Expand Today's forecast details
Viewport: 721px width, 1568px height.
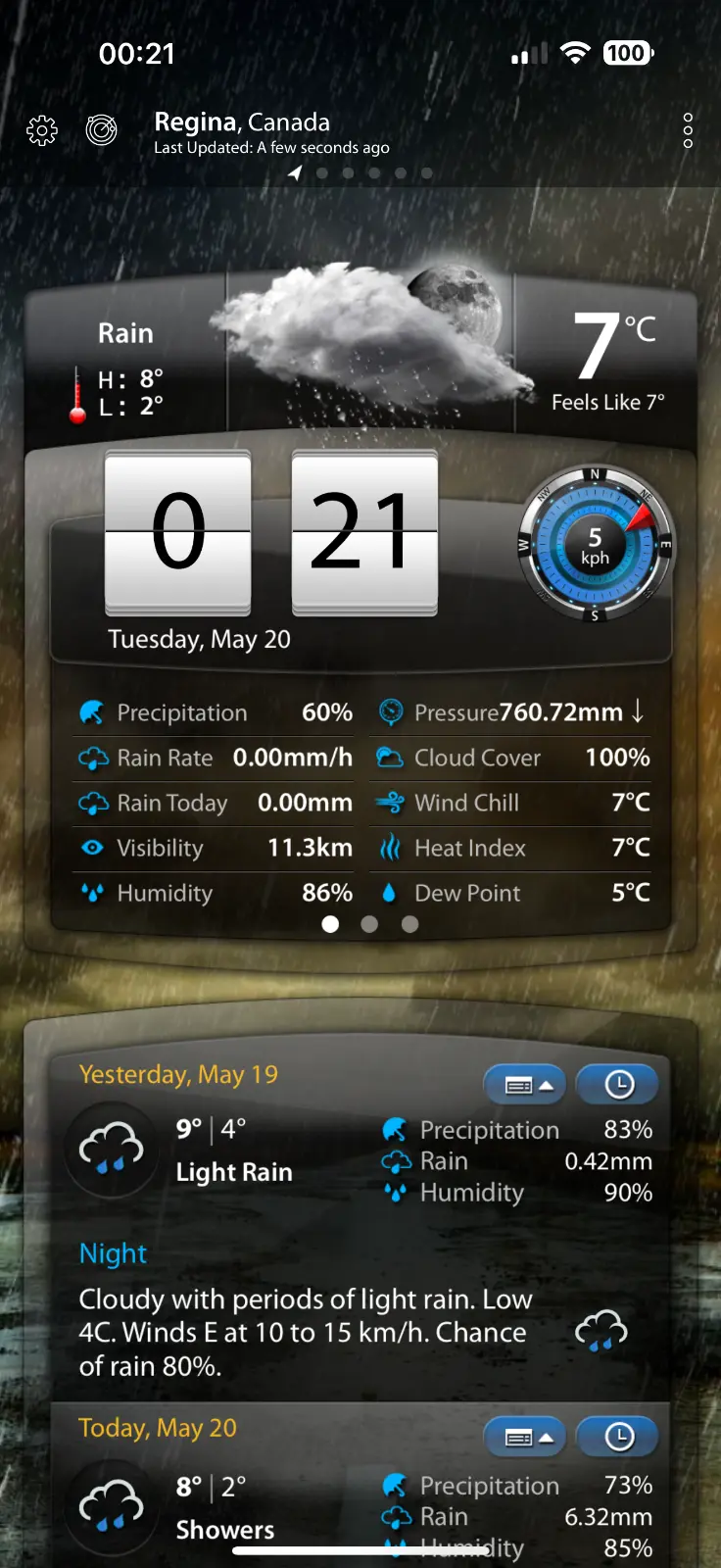[525, 1438]
